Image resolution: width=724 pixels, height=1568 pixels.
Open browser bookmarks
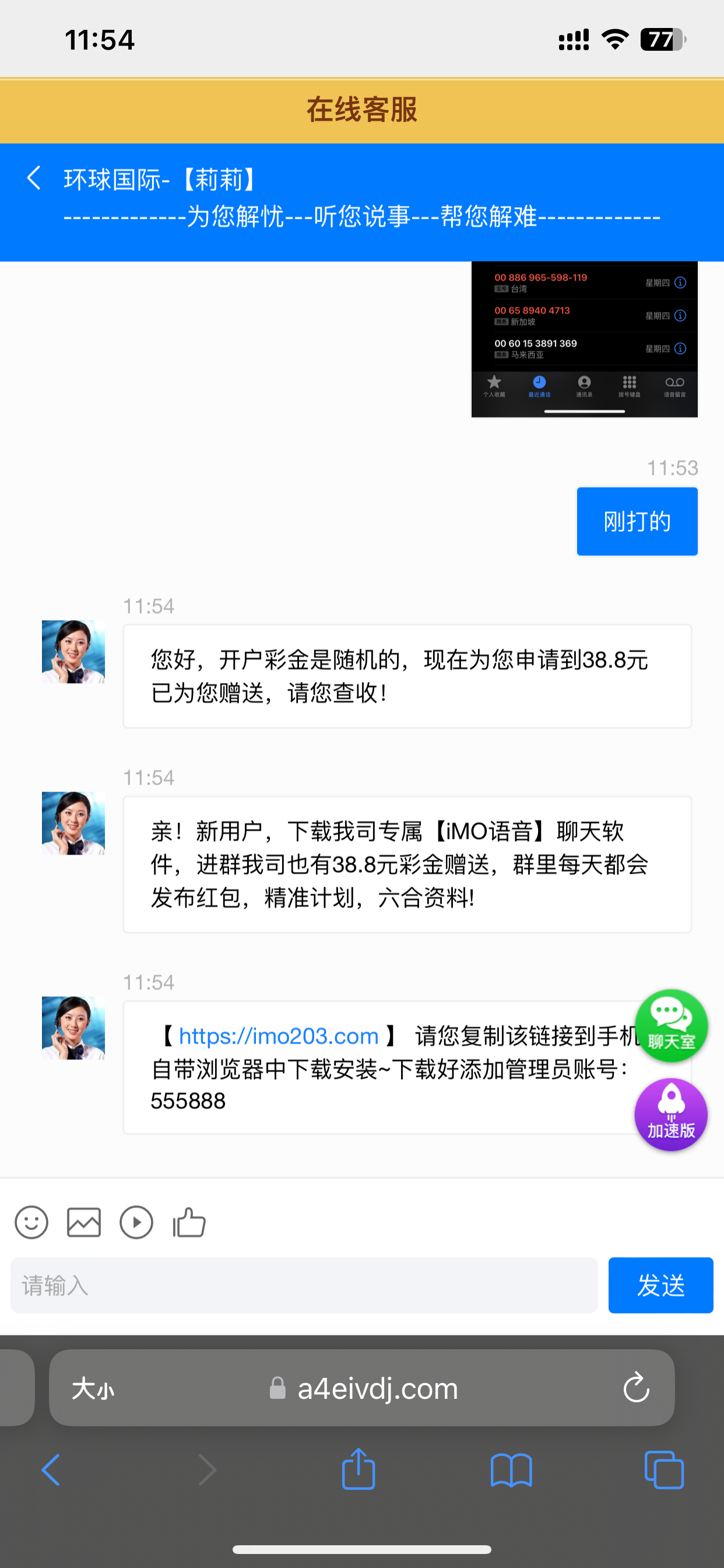(x=511, y=1470)
